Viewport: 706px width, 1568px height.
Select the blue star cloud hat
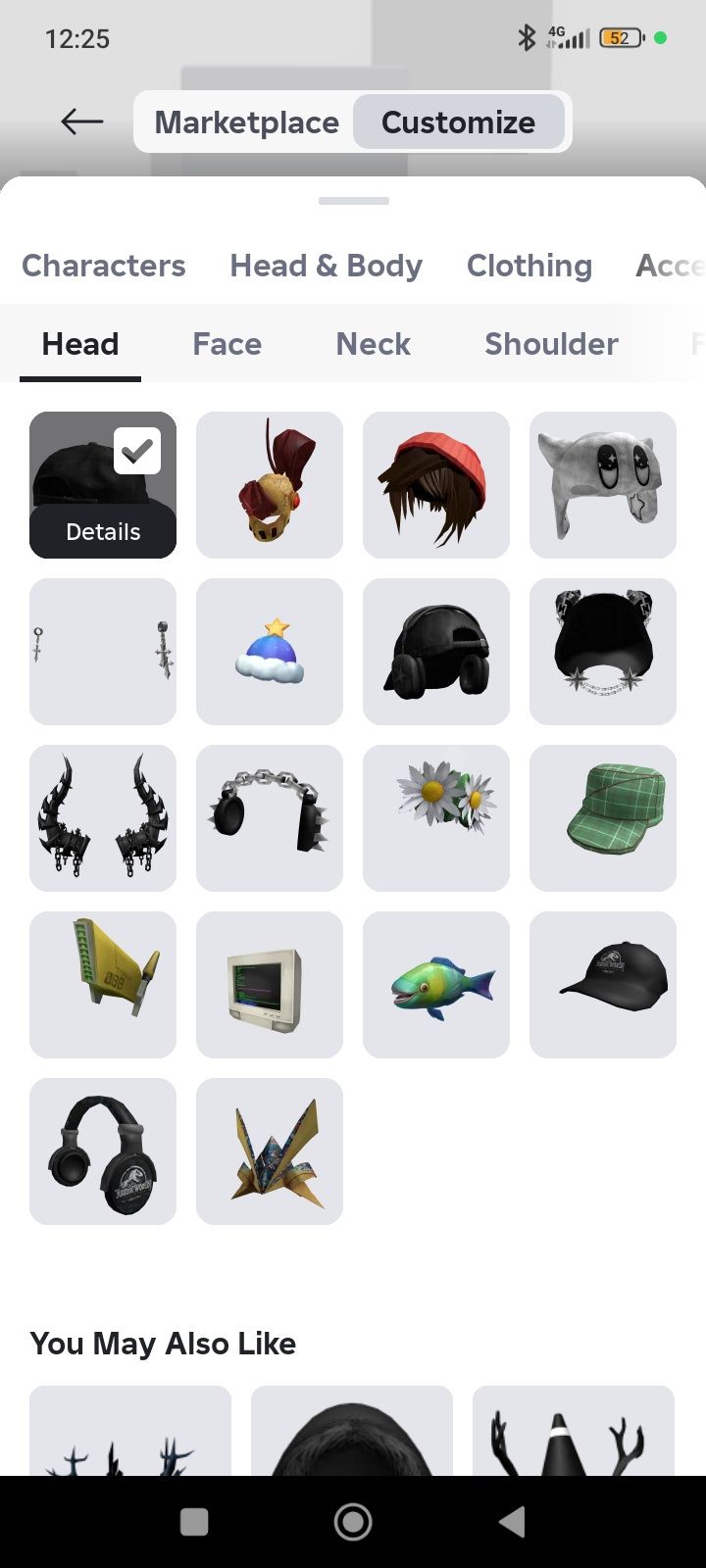(x=270, y=652)
